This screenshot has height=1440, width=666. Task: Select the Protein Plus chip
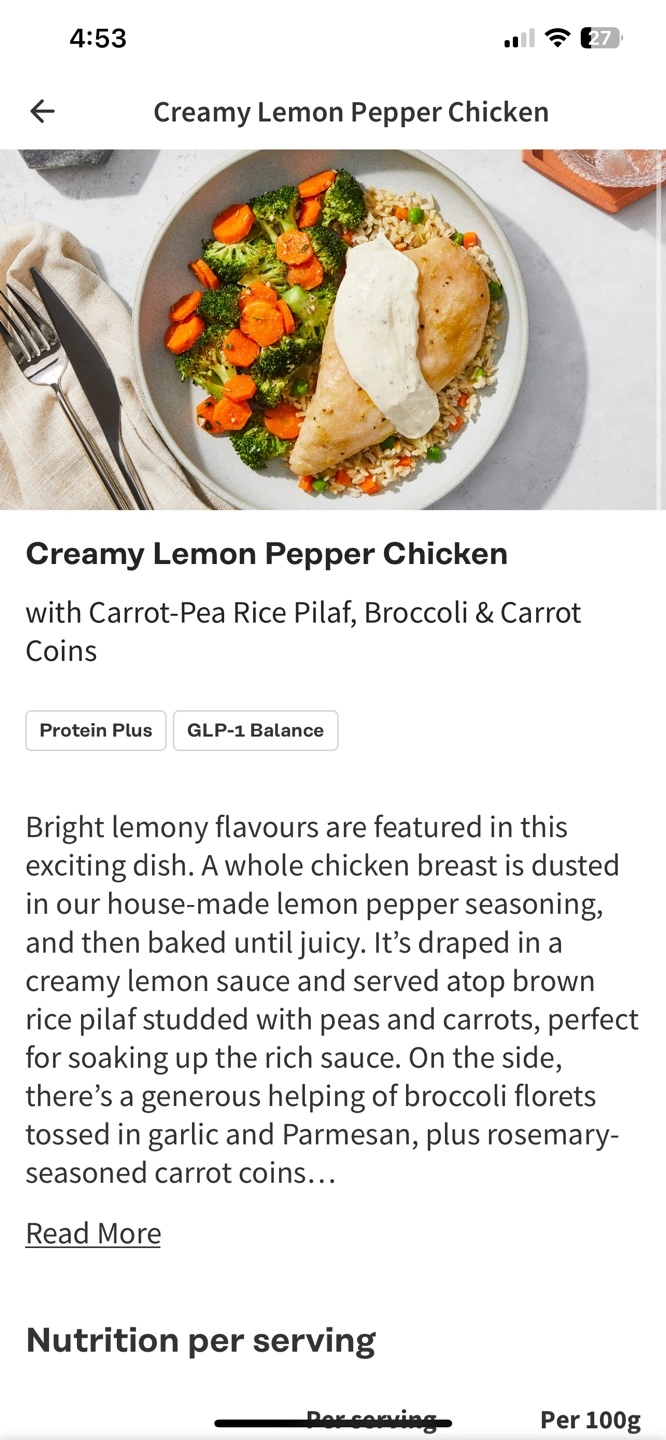point(96,730)
